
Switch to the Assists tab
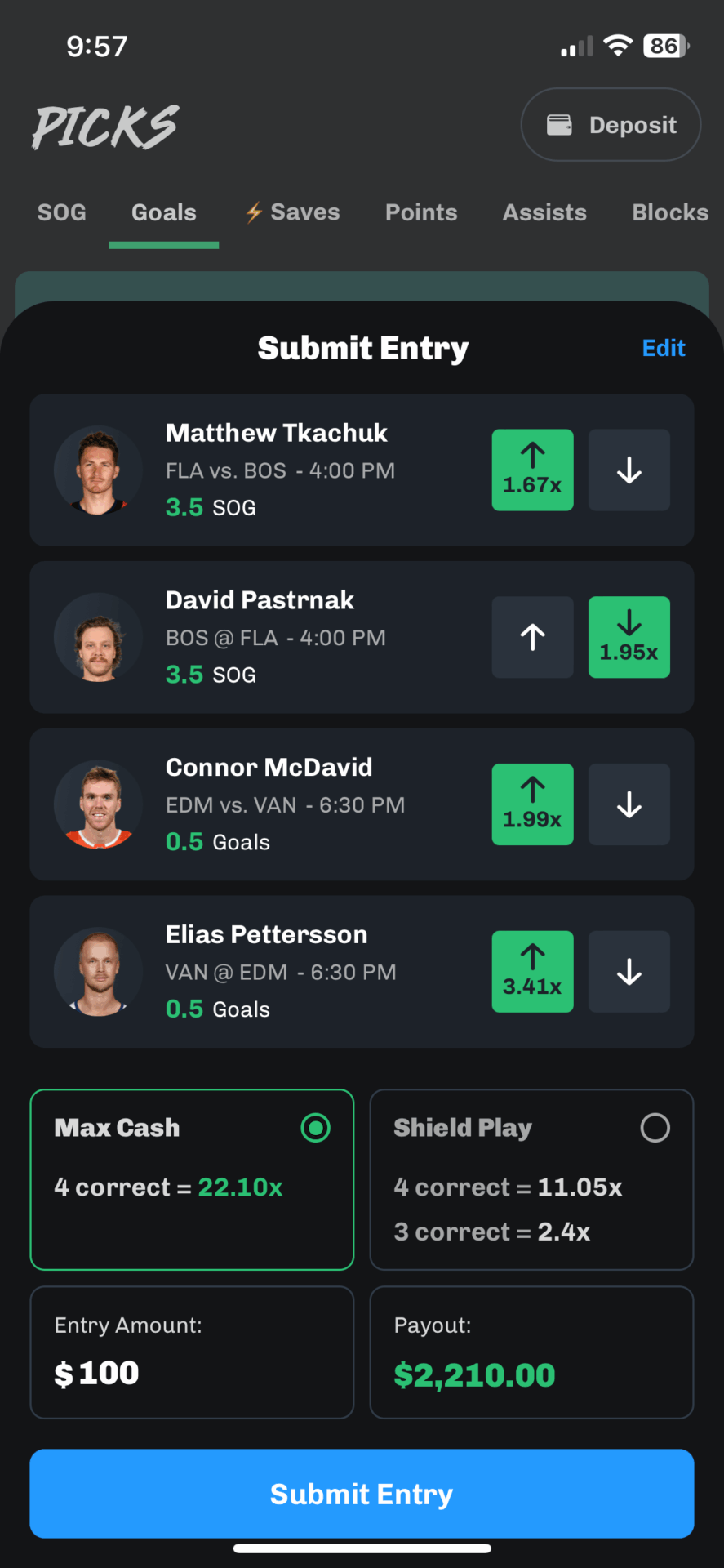tap(544, 212)
